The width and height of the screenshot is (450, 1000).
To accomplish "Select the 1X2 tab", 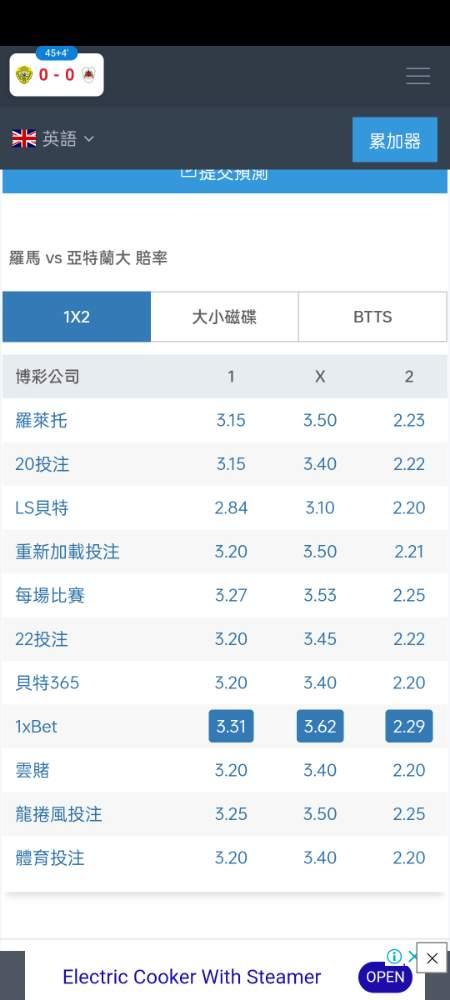I will (76, 317).
